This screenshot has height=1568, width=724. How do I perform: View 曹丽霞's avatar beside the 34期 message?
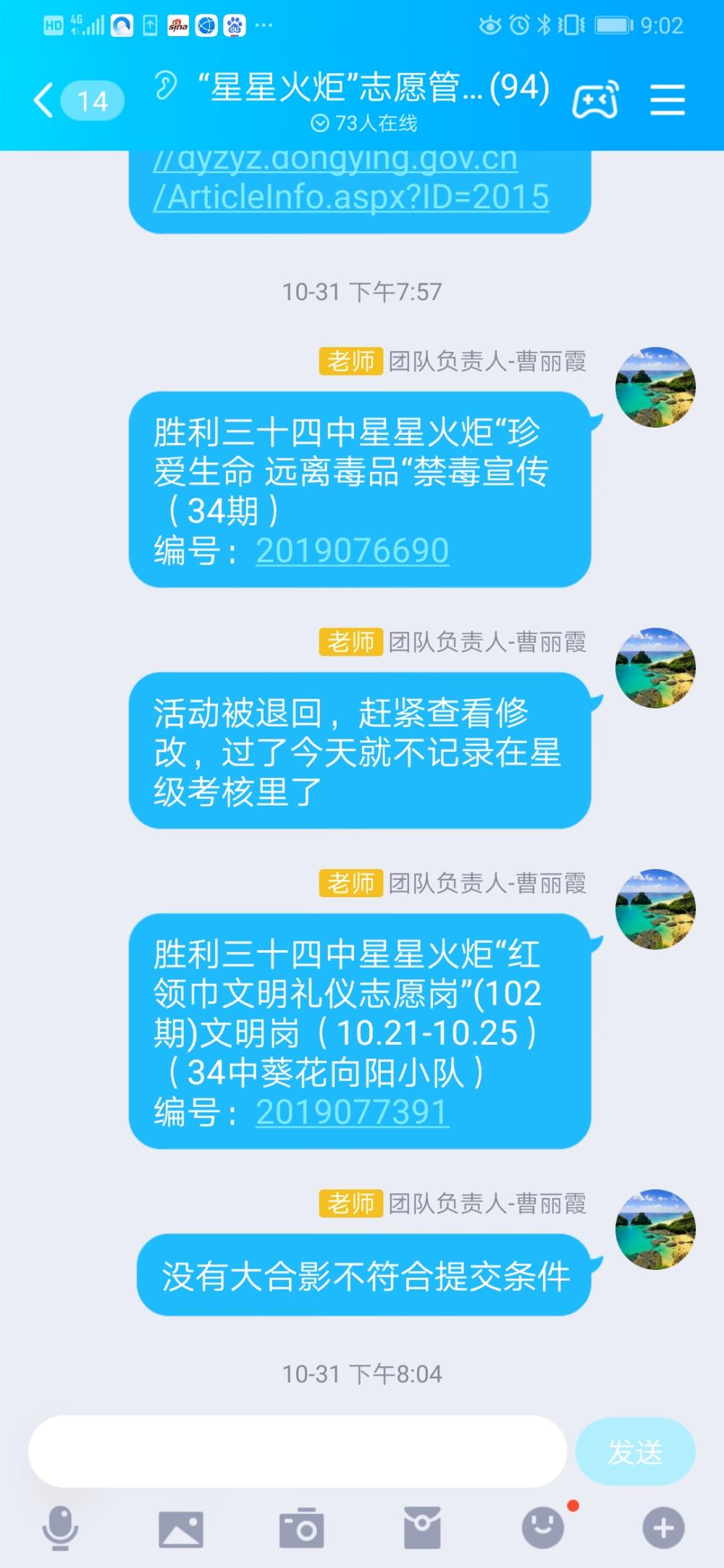pos(655,387)
